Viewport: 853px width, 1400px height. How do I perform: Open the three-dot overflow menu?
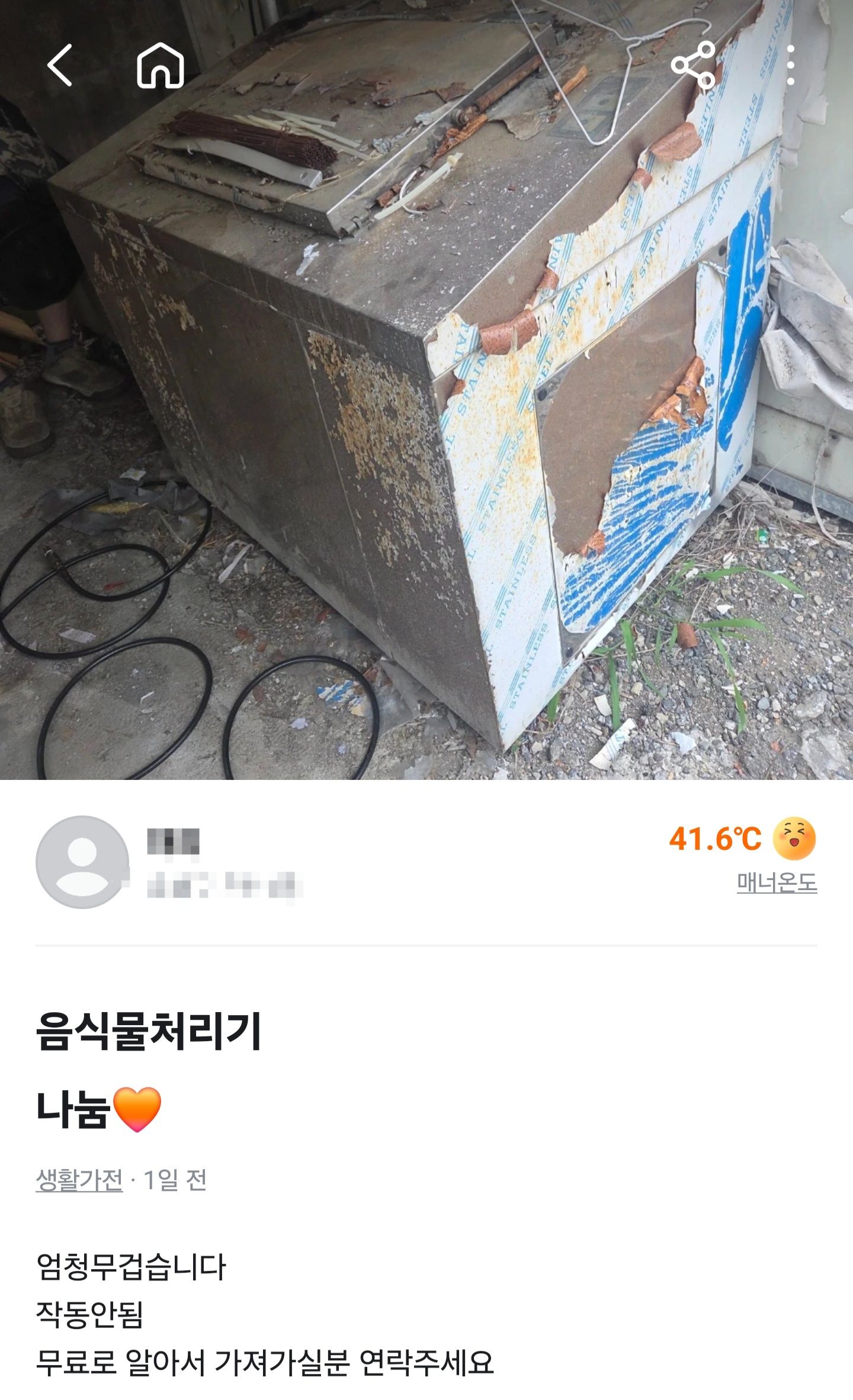[x=791, y=65]
